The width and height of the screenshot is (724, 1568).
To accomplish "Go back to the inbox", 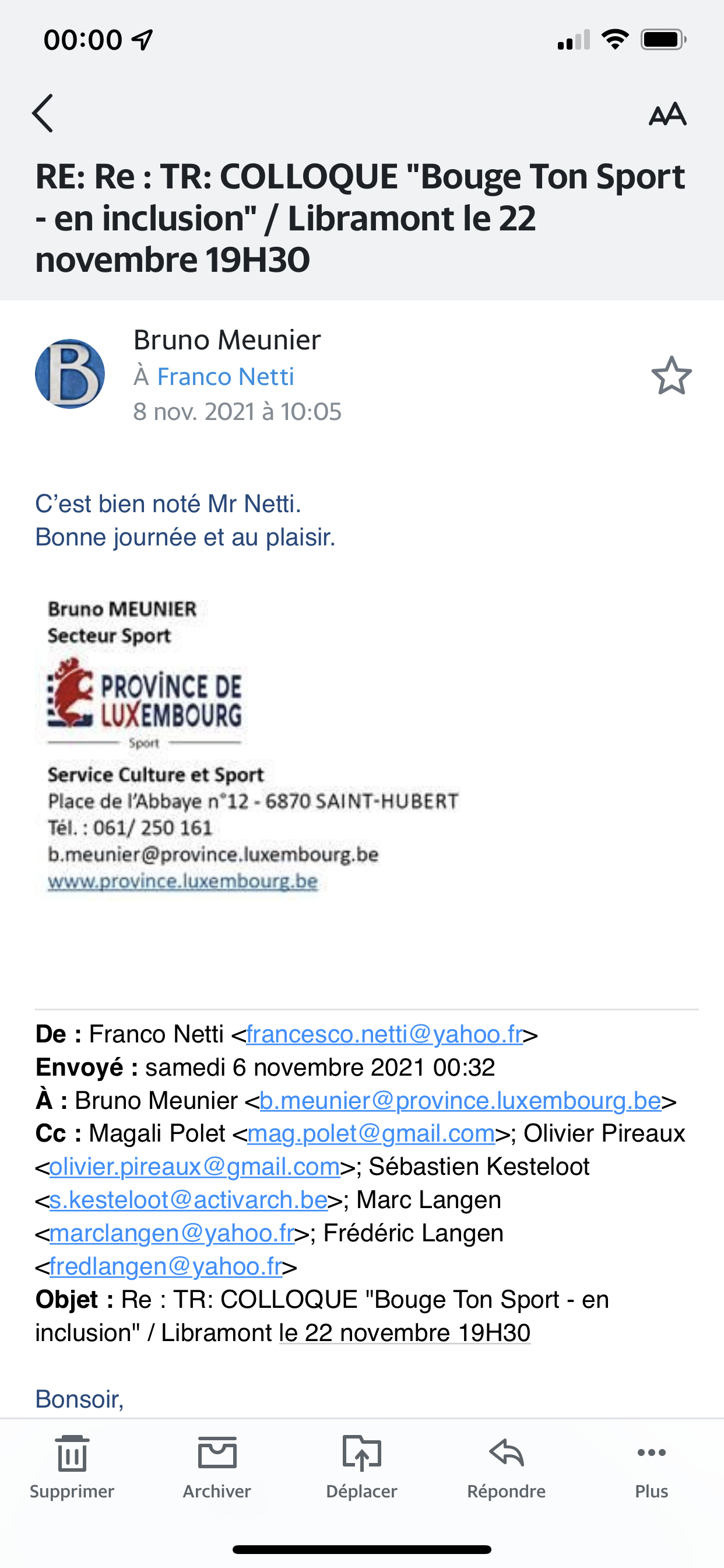I will [43, 113].
